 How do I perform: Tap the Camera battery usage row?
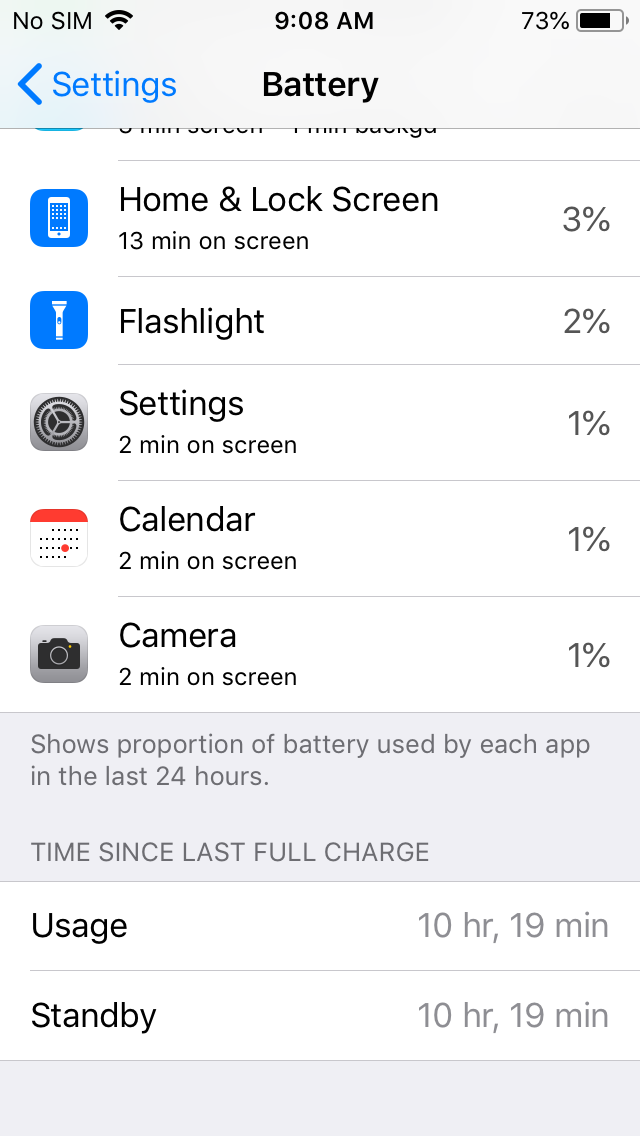point(320,654)
